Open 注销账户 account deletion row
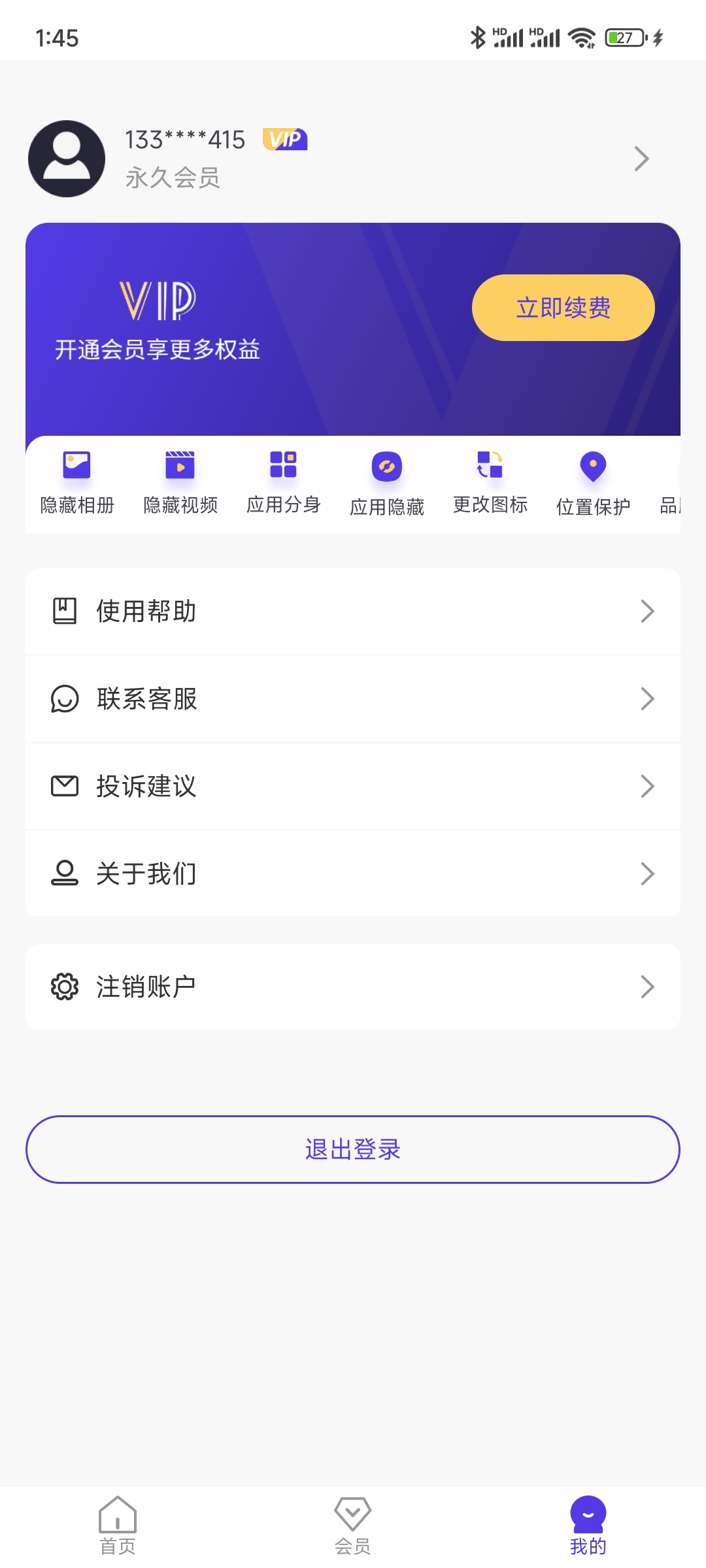 (353, 987)
